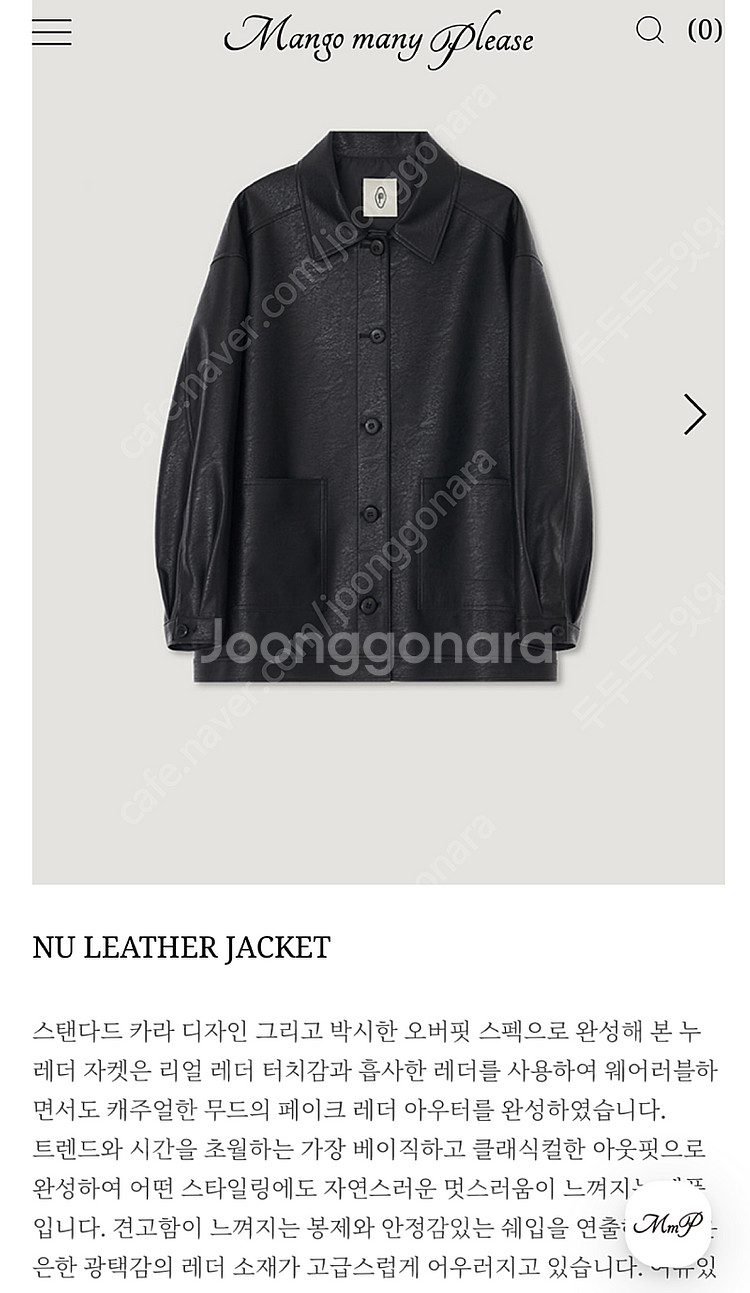The image size is (750, 1293).
Task: Open the shopping cart (0)
Action: coord(705,30)
